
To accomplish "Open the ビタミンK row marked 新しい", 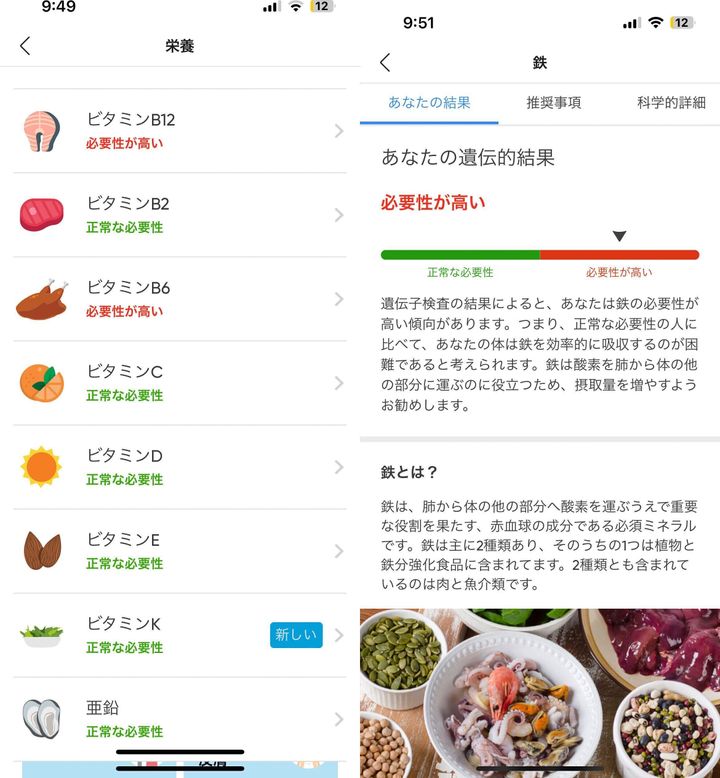I will [180, 635].
